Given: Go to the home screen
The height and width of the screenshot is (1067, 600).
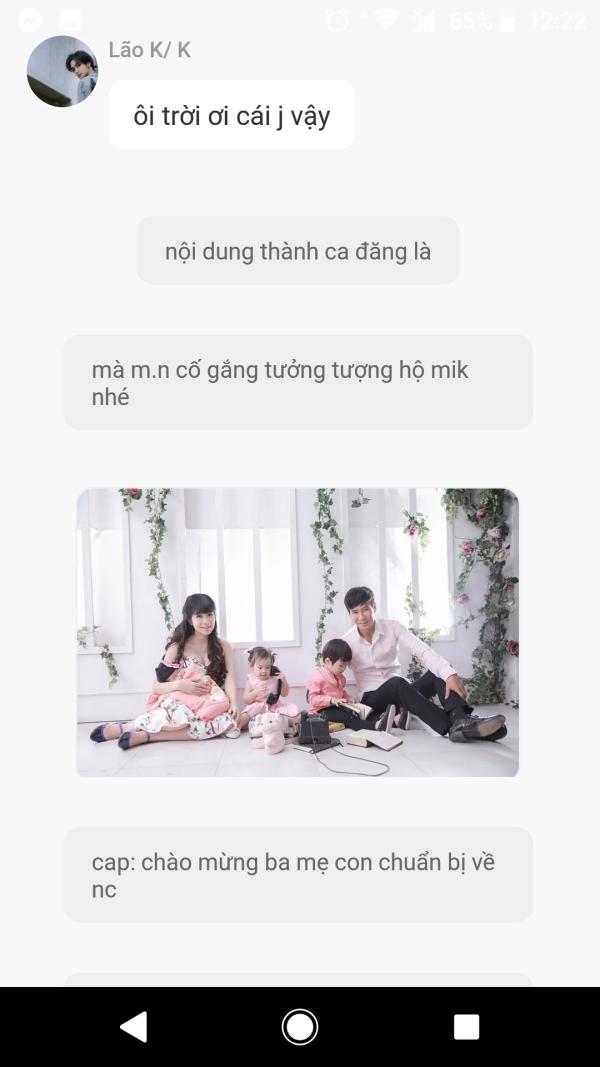Looking at the screenshot, I should (x=299, y=1026).
